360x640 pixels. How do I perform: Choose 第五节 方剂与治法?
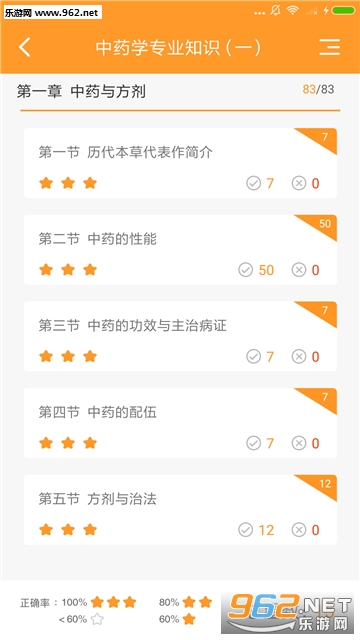pyautogui.click(x=180, y=509)
